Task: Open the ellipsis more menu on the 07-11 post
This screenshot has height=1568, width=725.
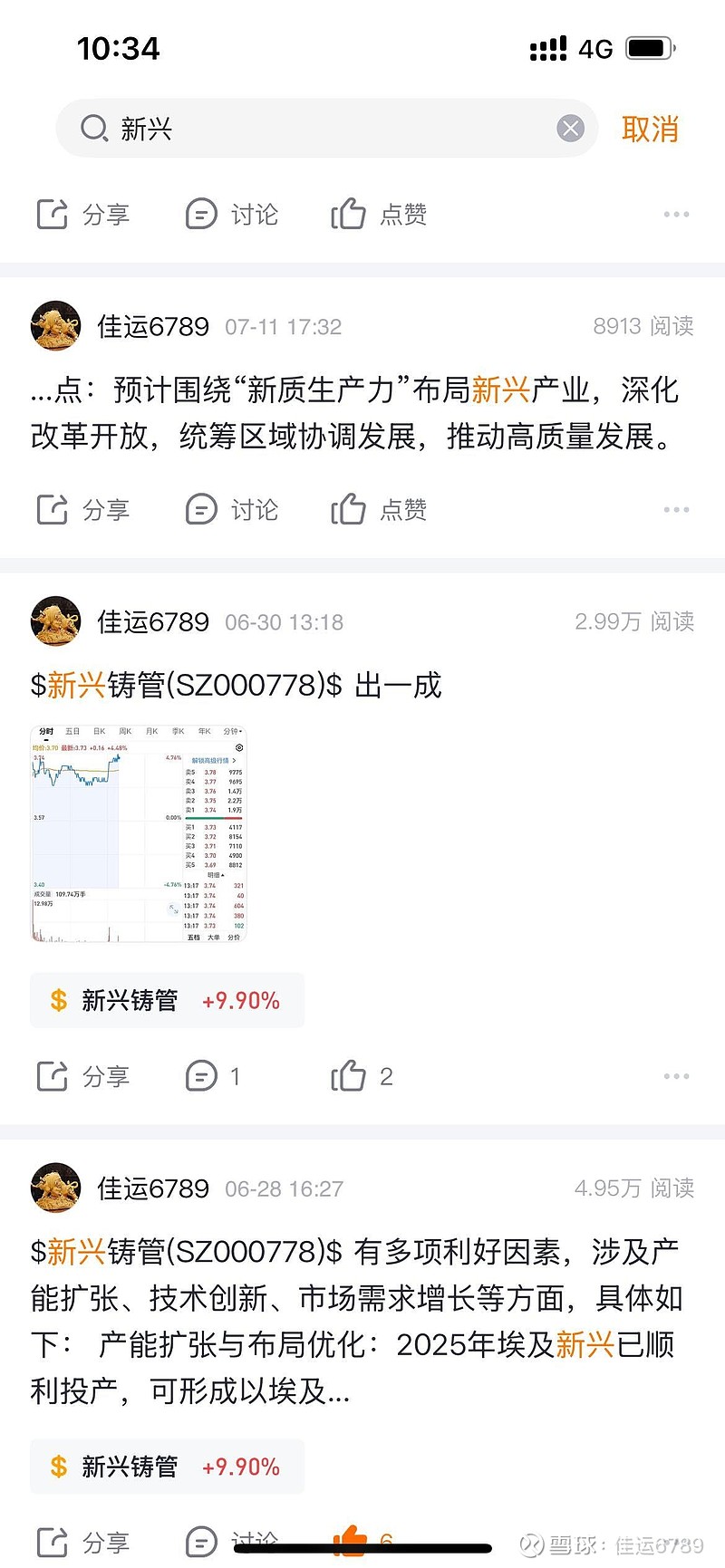Action: point(676,509)
